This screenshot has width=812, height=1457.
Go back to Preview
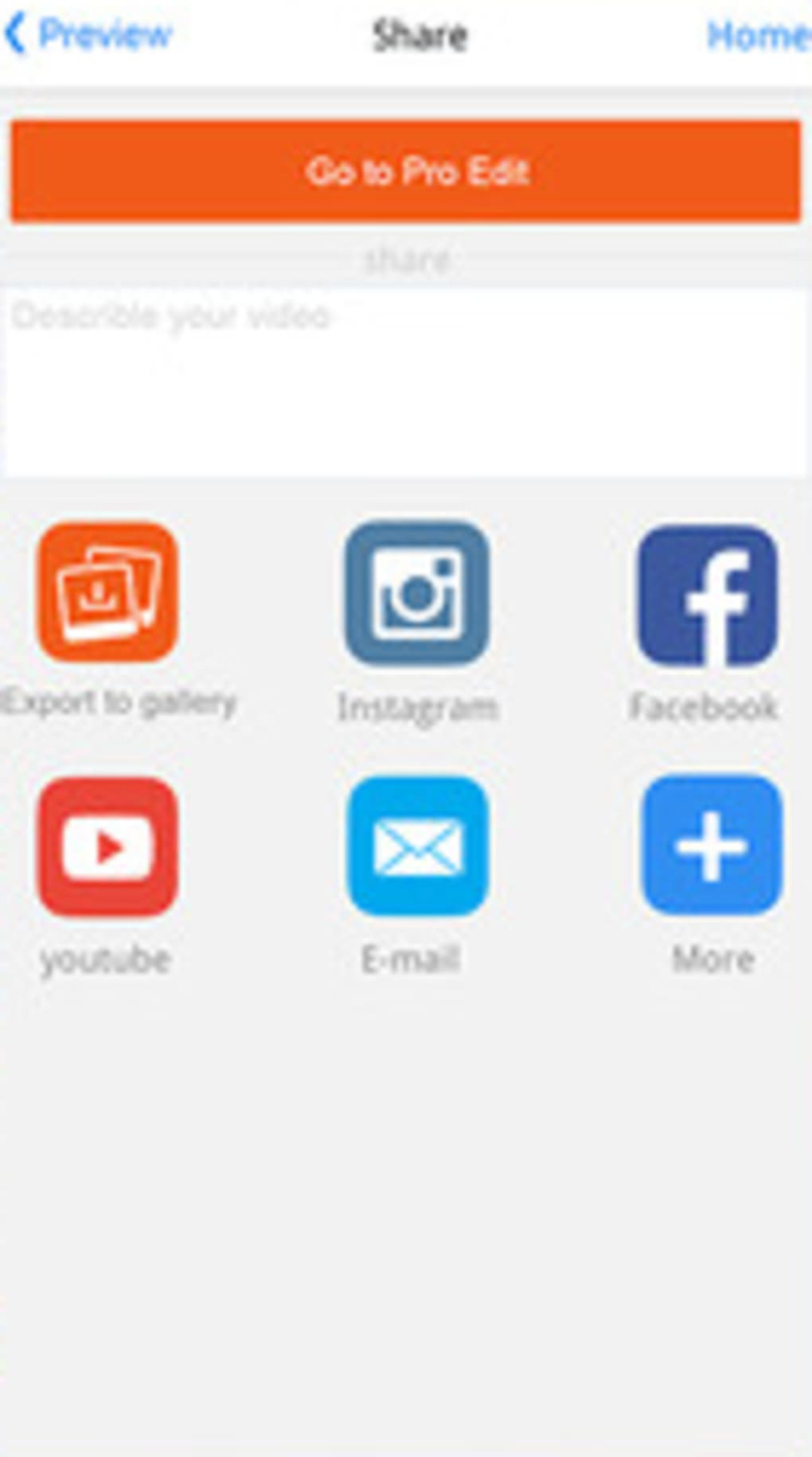pos(89,35)
